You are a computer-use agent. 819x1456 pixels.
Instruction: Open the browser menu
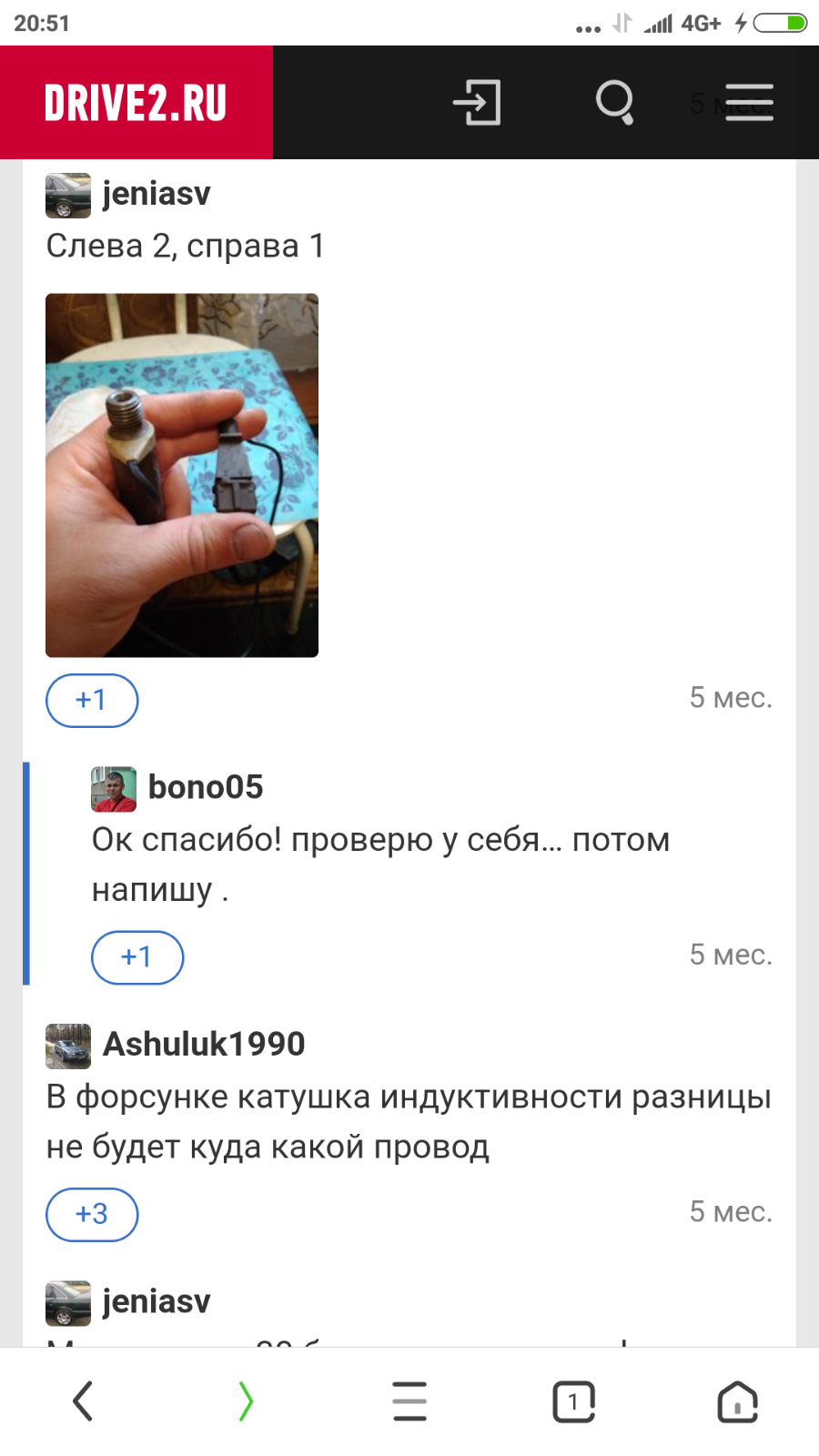409,1401
